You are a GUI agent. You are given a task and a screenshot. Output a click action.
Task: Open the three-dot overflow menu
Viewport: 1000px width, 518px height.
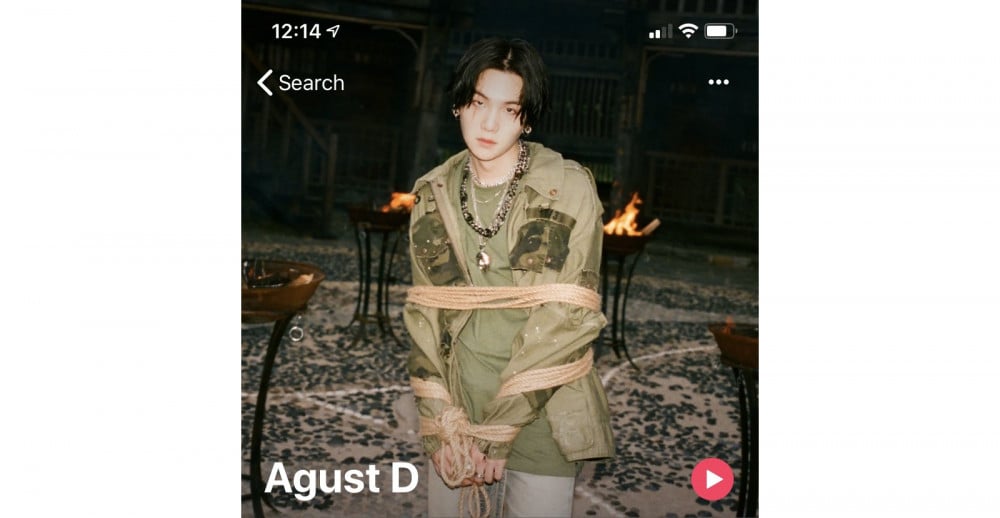tap(718, 82)
